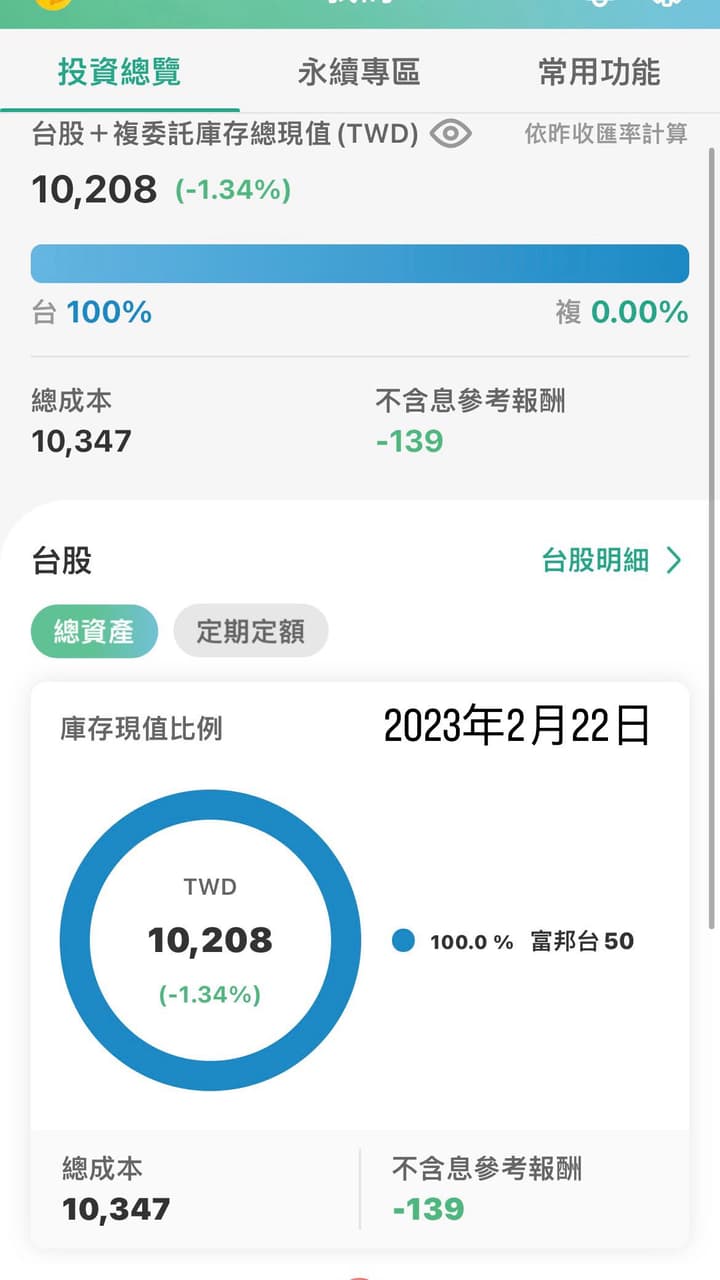The width and height of the screenshot is (720, 1280).
Task: Open the 台股明細 link
Action: (x=611, y=560)
